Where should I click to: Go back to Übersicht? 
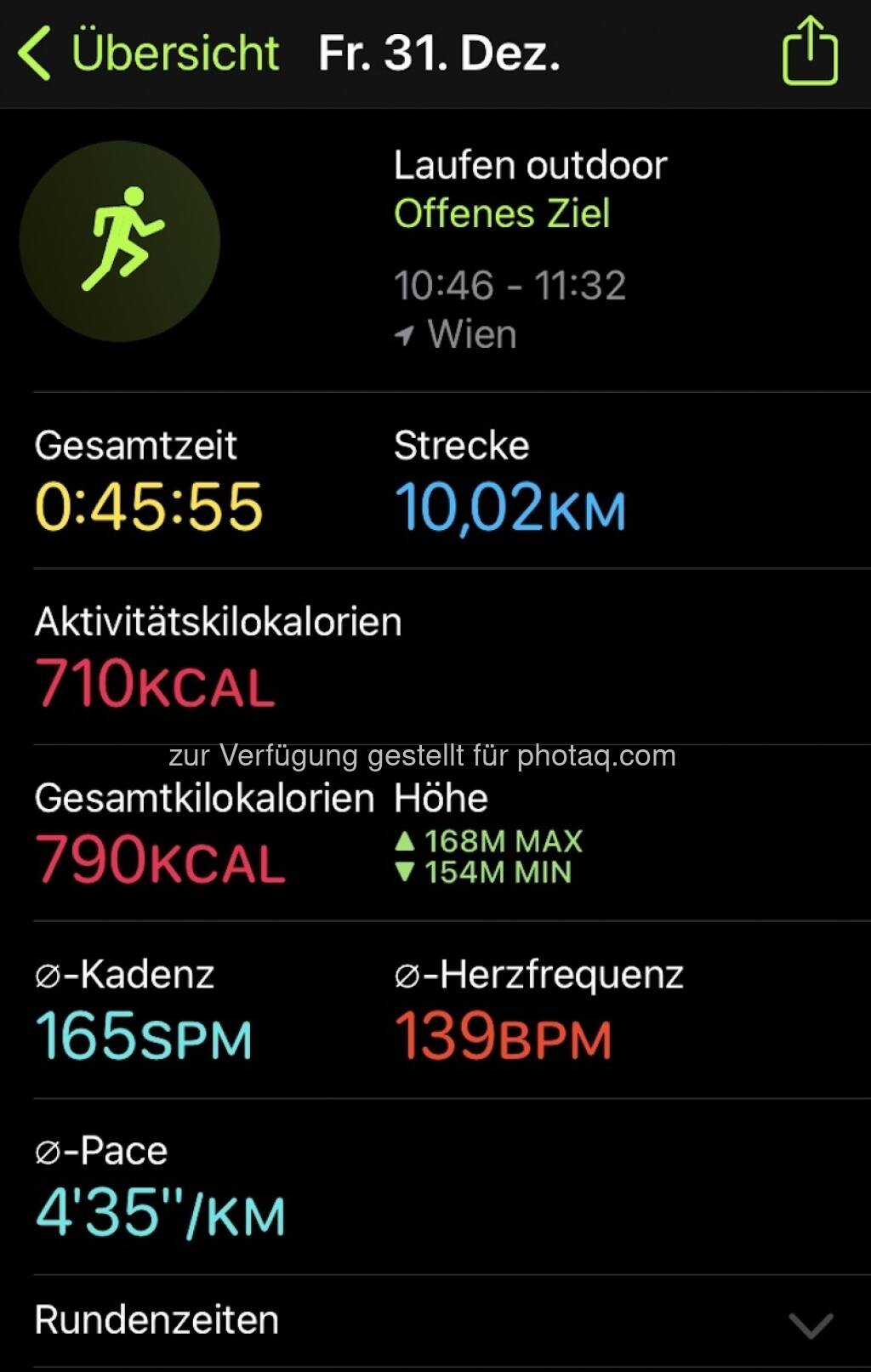[149, 53]
